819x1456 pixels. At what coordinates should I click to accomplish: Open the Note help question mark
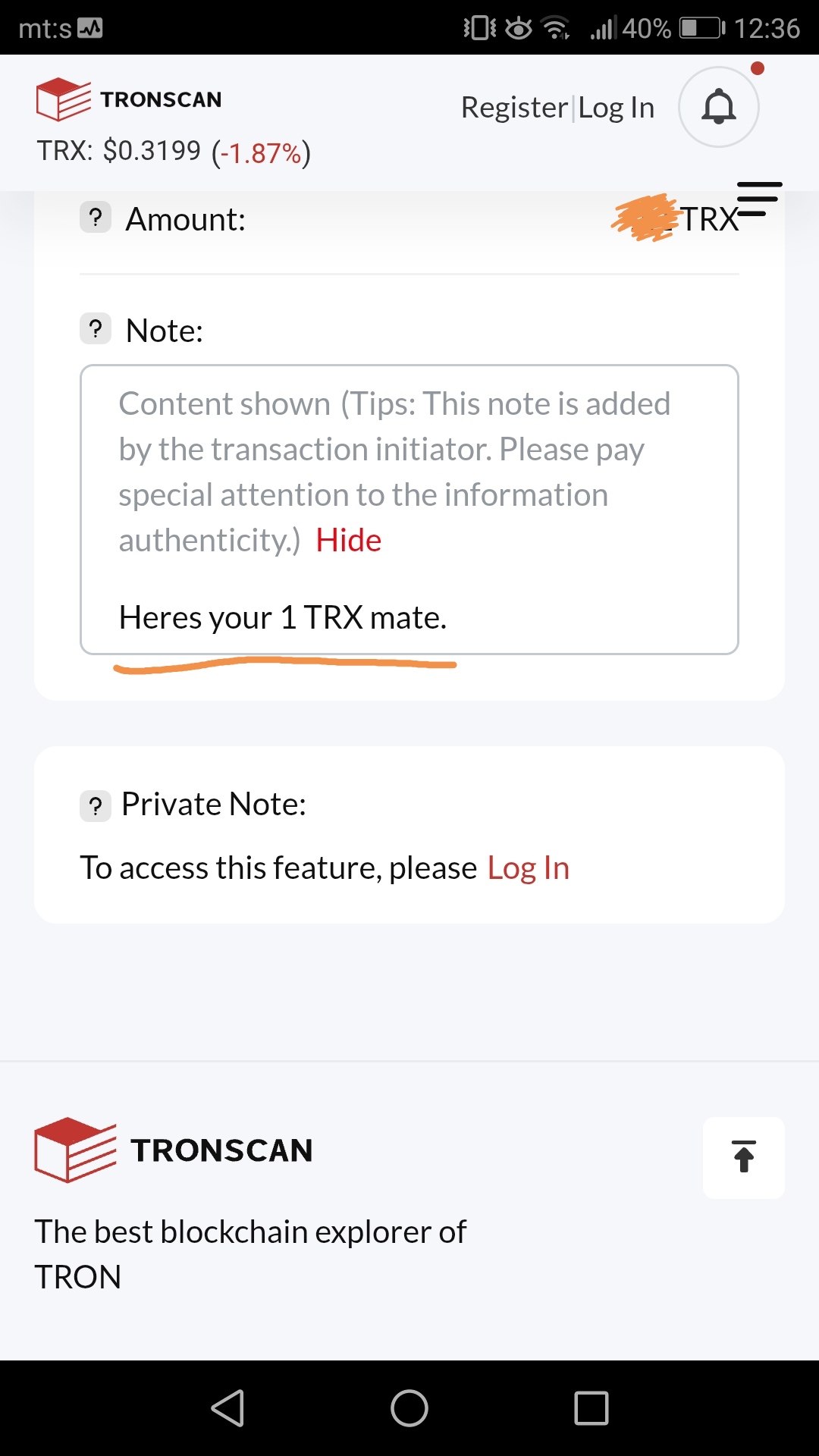point(96,329)
